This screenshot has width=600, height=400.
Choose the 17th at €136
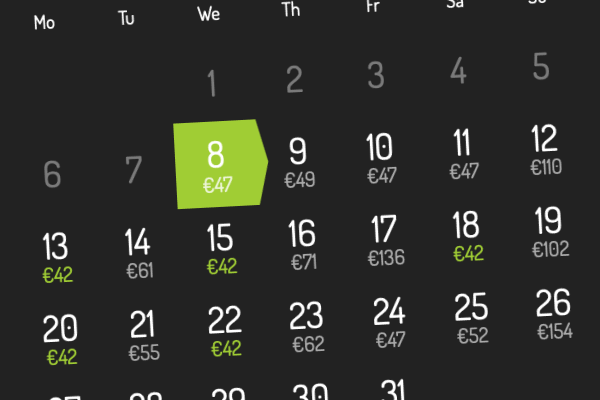coord(384,241)
